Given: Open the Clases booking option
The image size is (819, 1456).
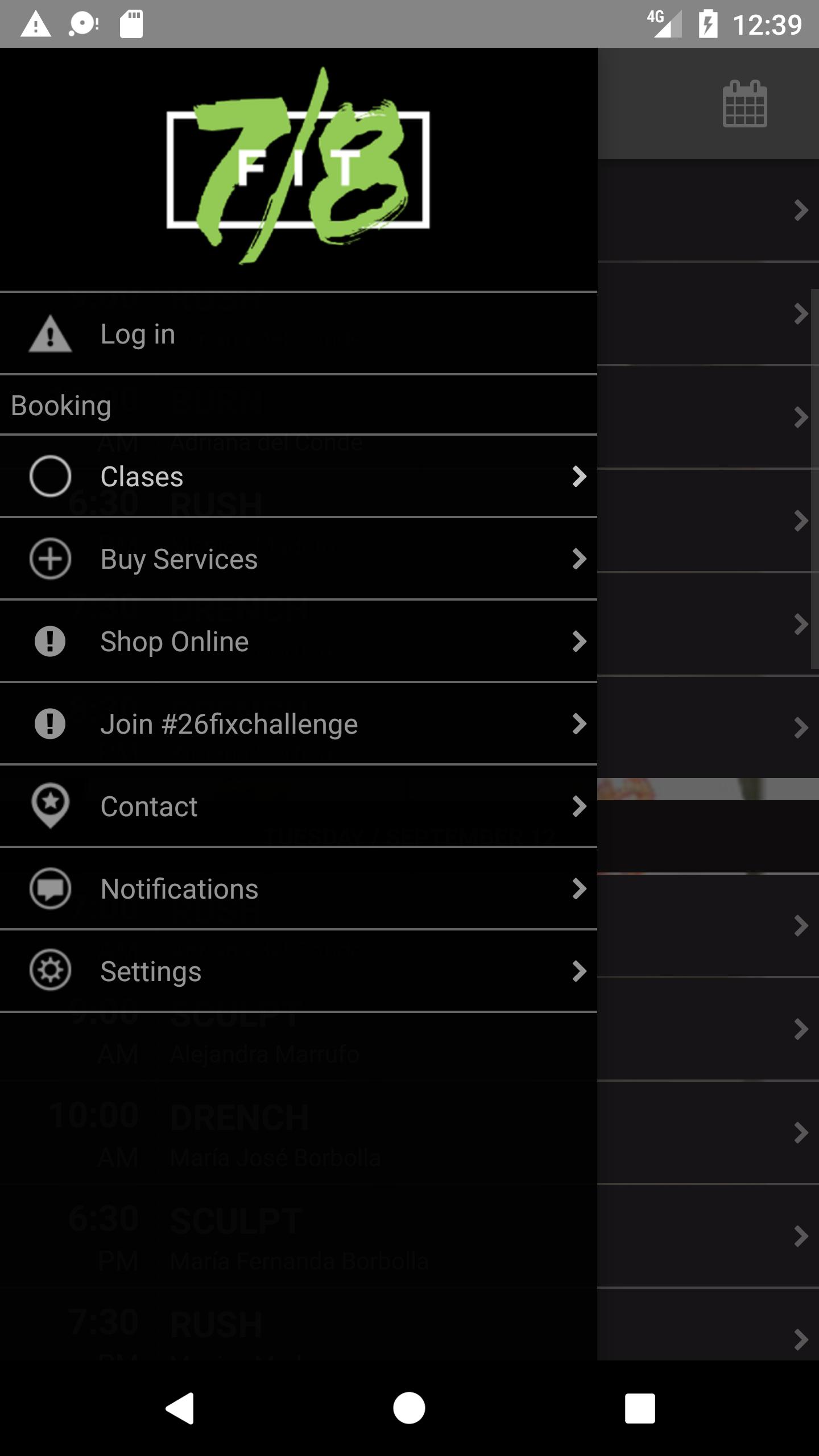Looking at the screenshot, I should point(298,477).
